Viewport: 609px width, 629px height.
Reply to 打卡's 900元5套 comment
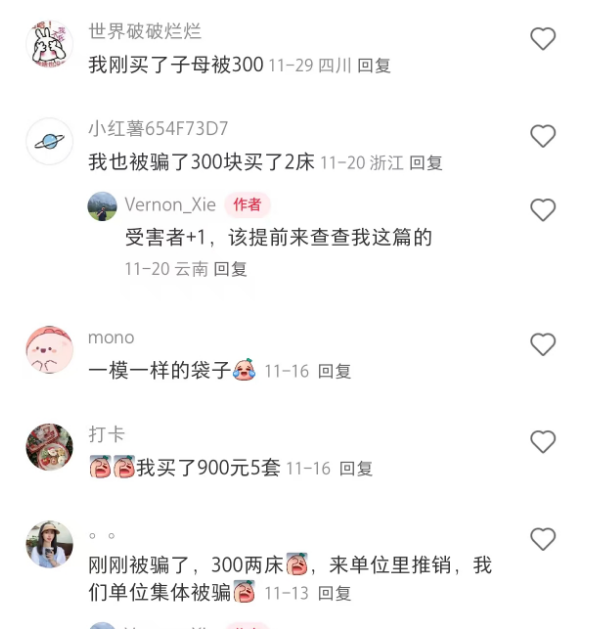(356, 468)
